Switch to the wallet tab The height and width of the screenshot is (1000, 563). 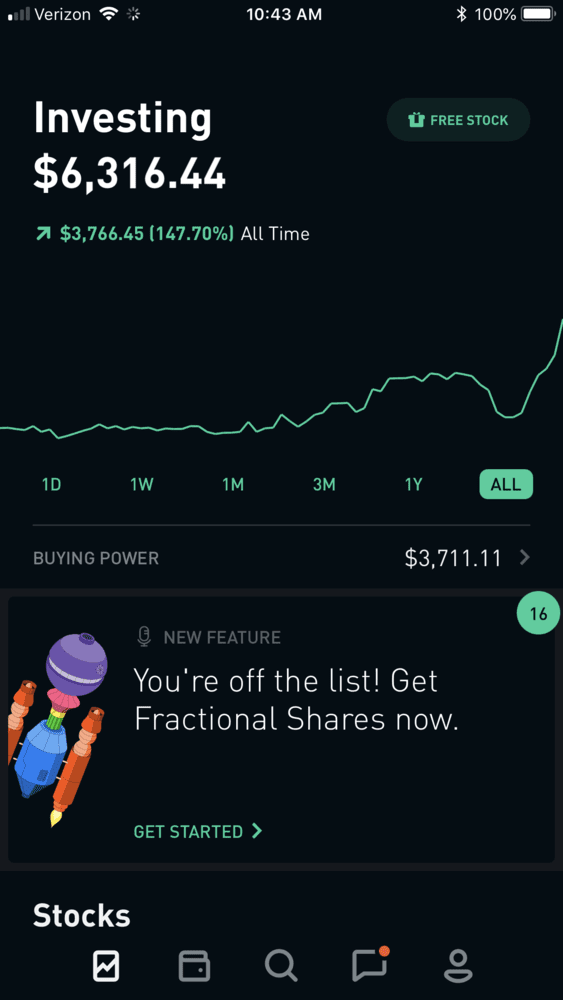click(194, 966)
